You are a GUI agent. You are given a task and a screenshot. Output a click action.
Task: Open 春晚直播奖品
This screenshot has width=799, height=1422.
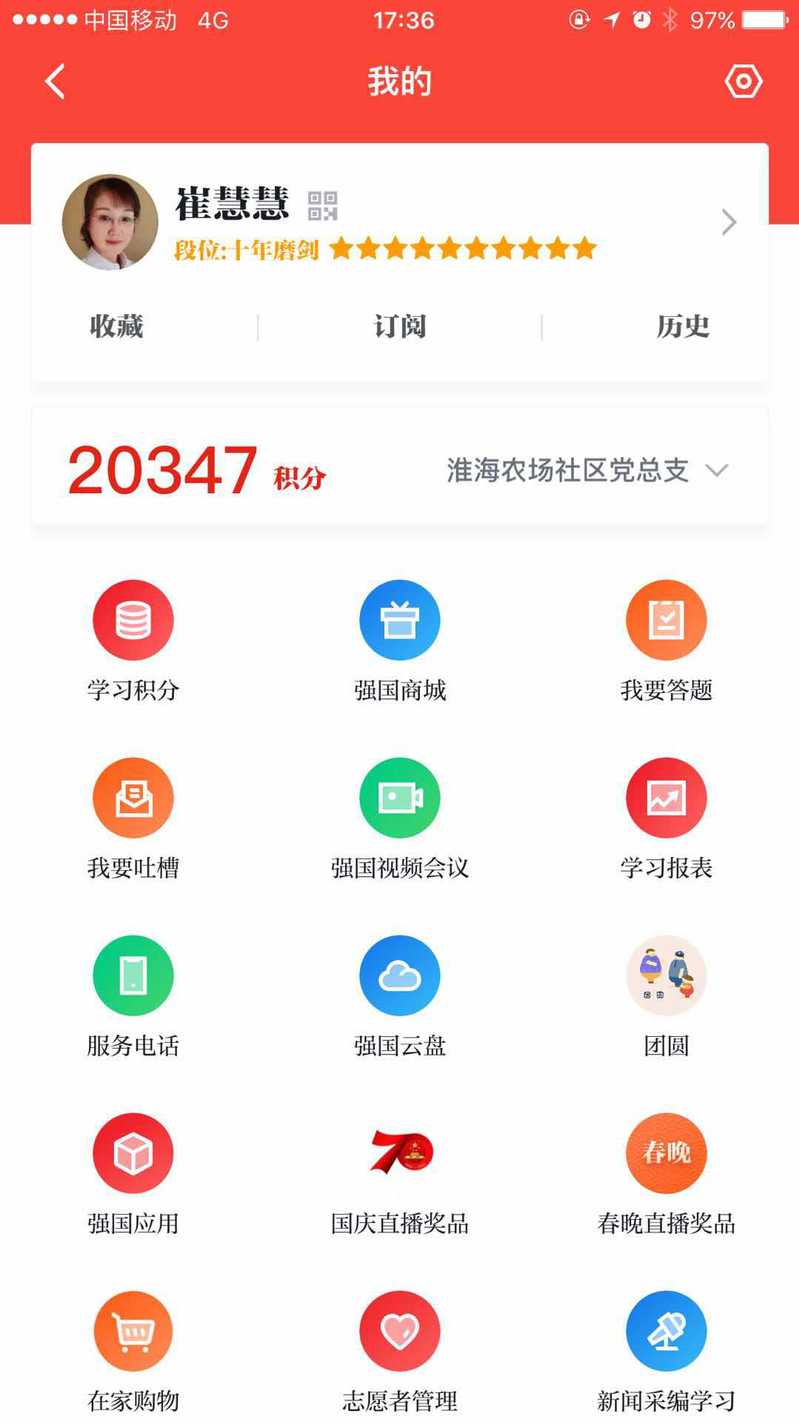pos(666,1155)
